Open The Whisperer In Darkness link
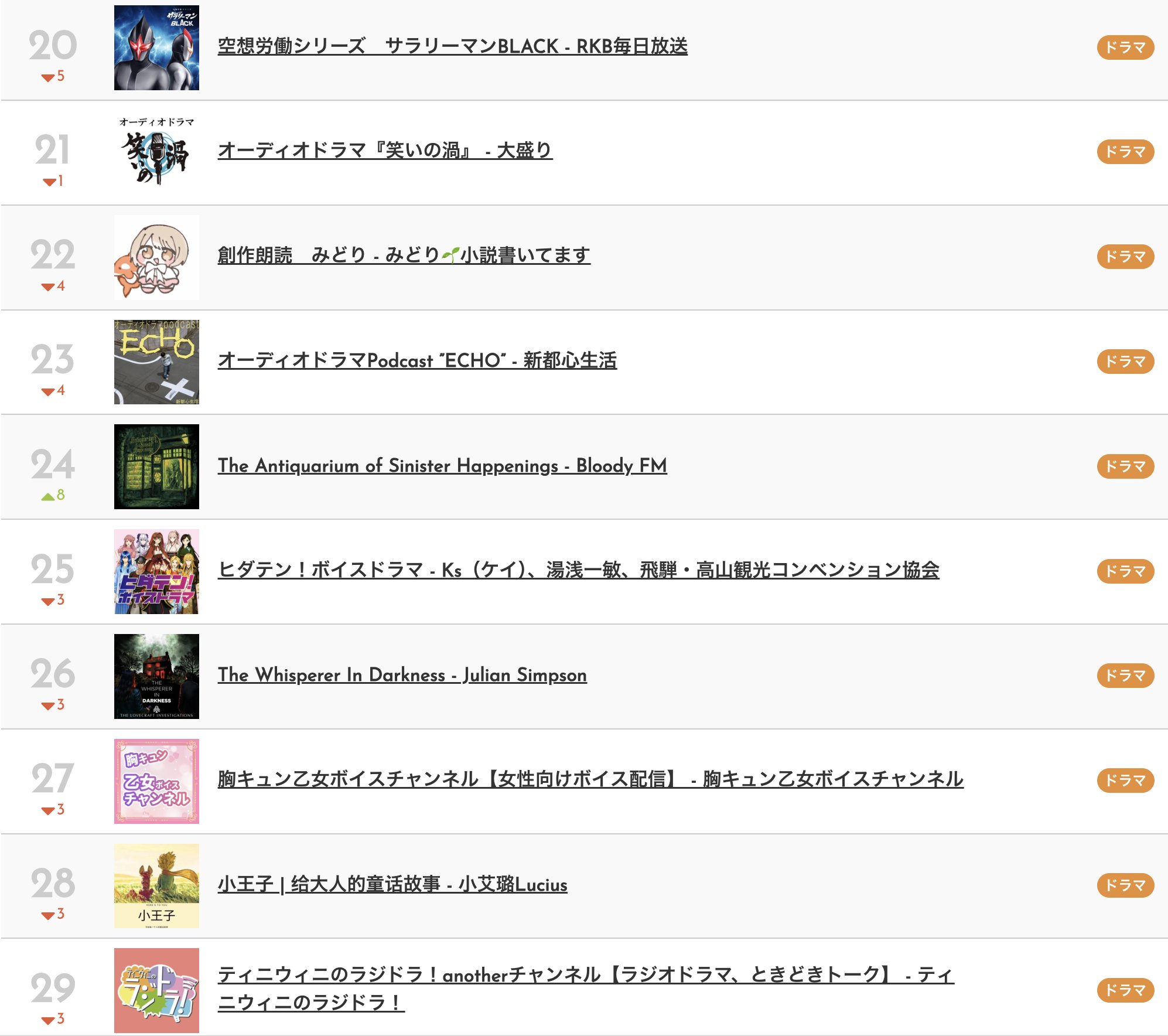Screen dimensions: 1168x1036 coord(402,675)
